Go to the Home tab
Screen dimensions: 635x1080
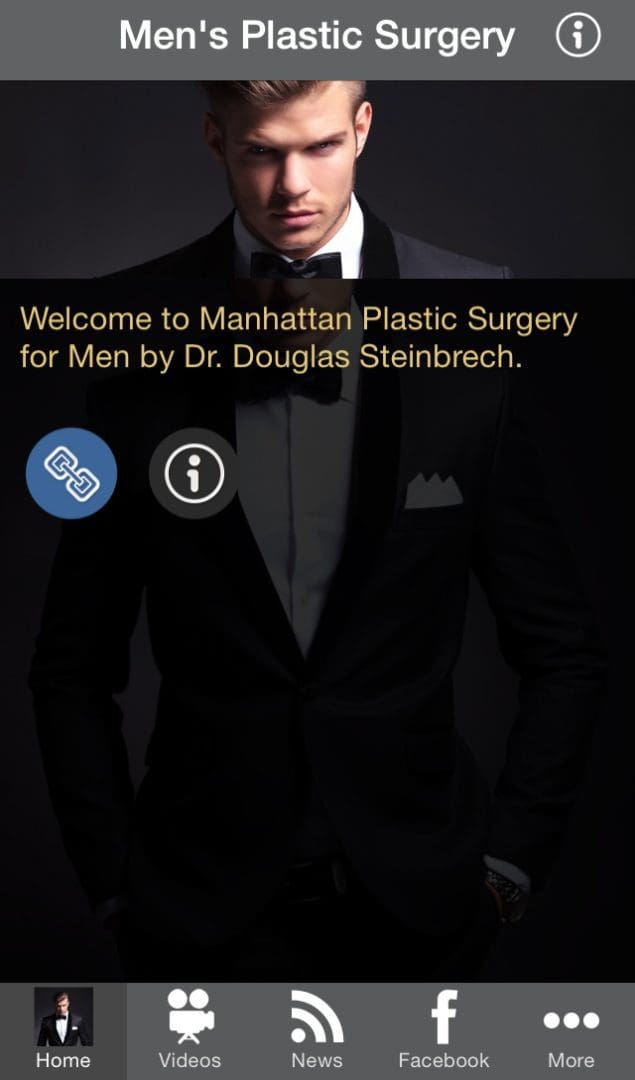64,1030
